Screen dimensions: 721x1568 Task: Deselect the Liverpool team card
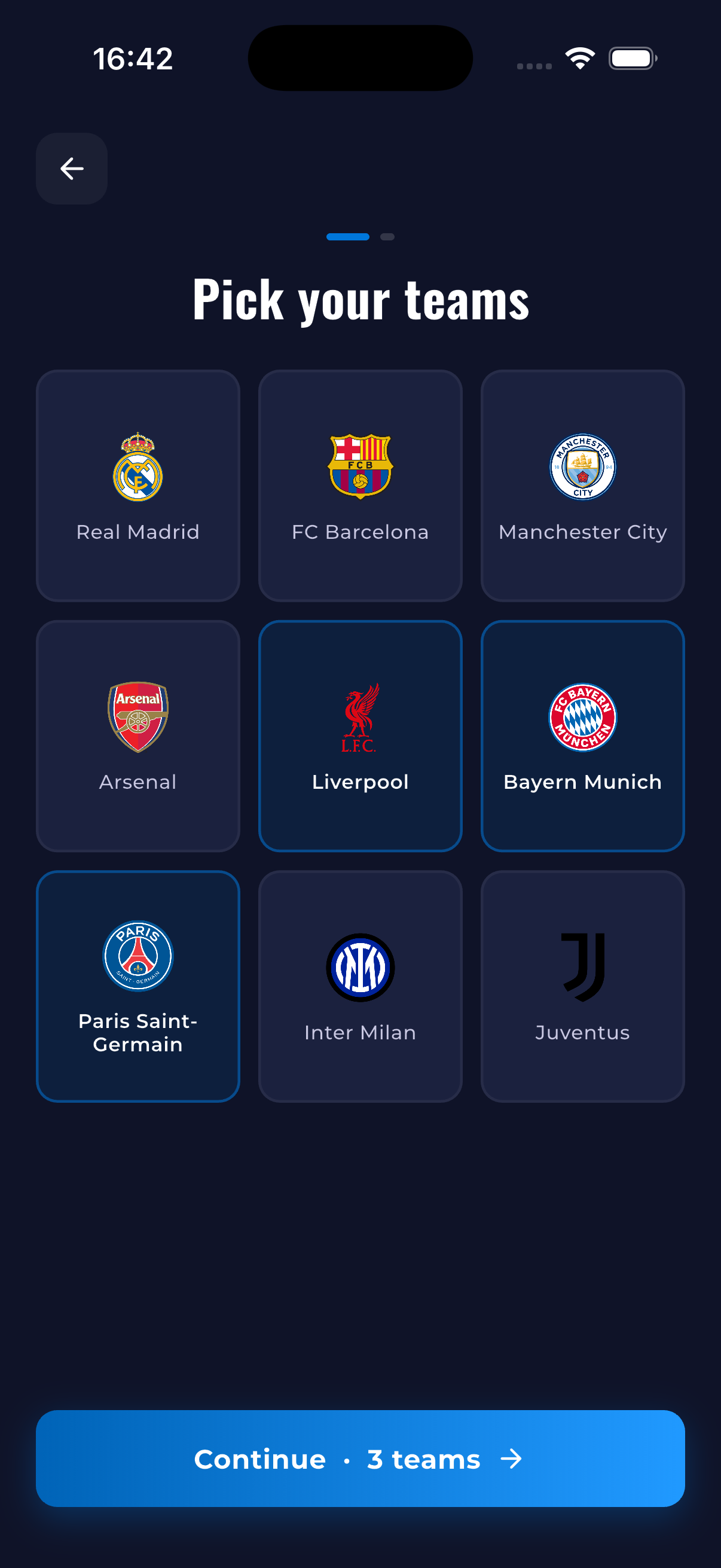360,736
